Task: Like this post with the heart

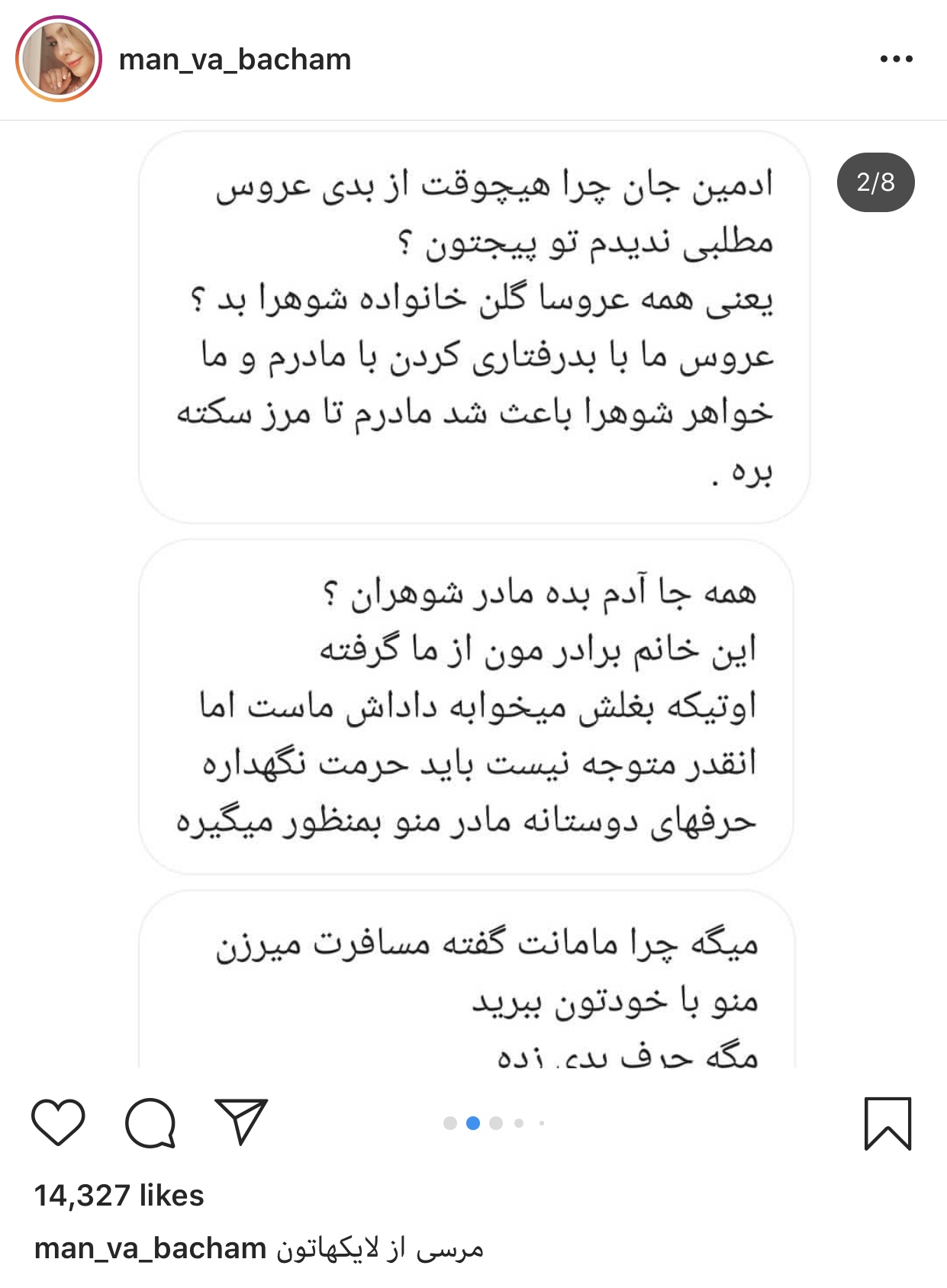Action: point(58,1122)
